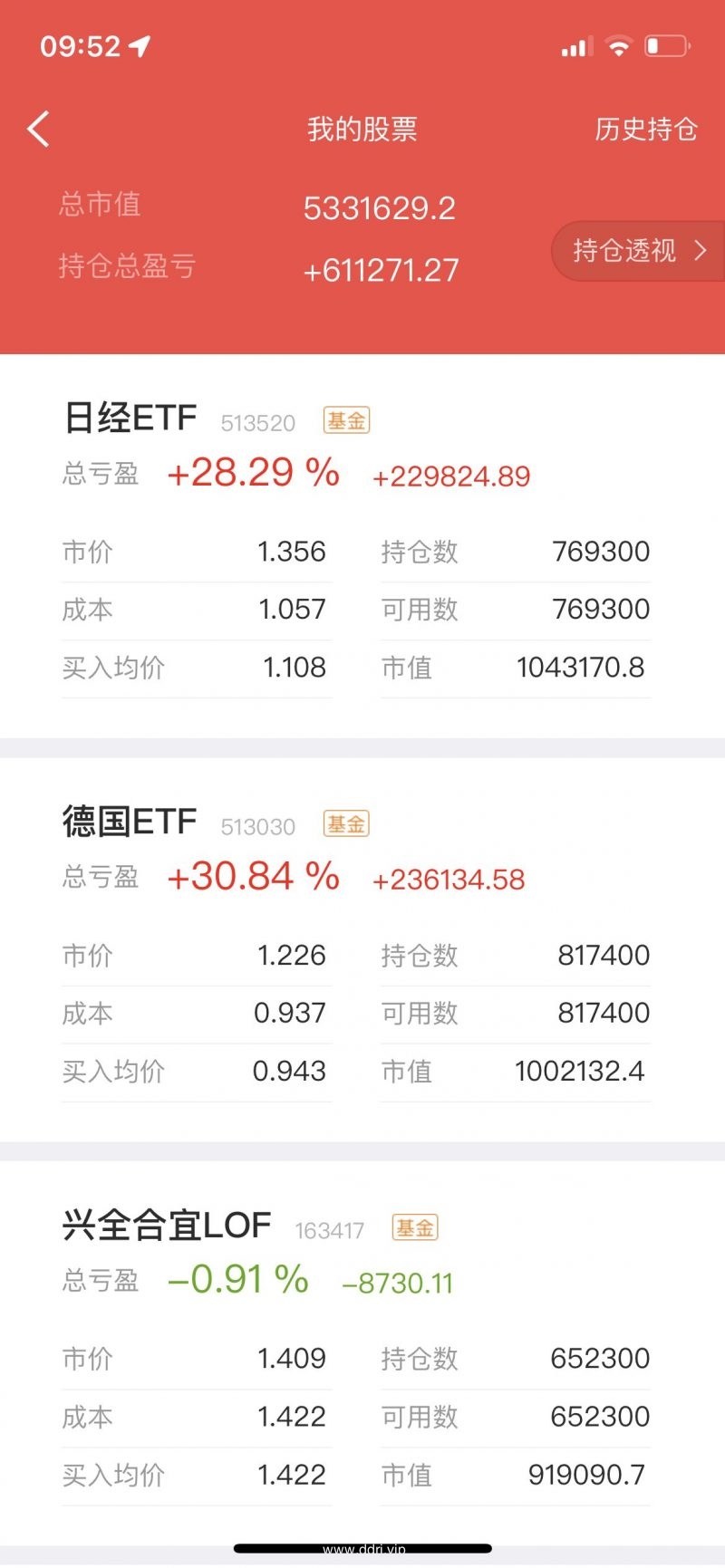
Task: Go back using the top-left arrow
Action: [x=38, y=130]
